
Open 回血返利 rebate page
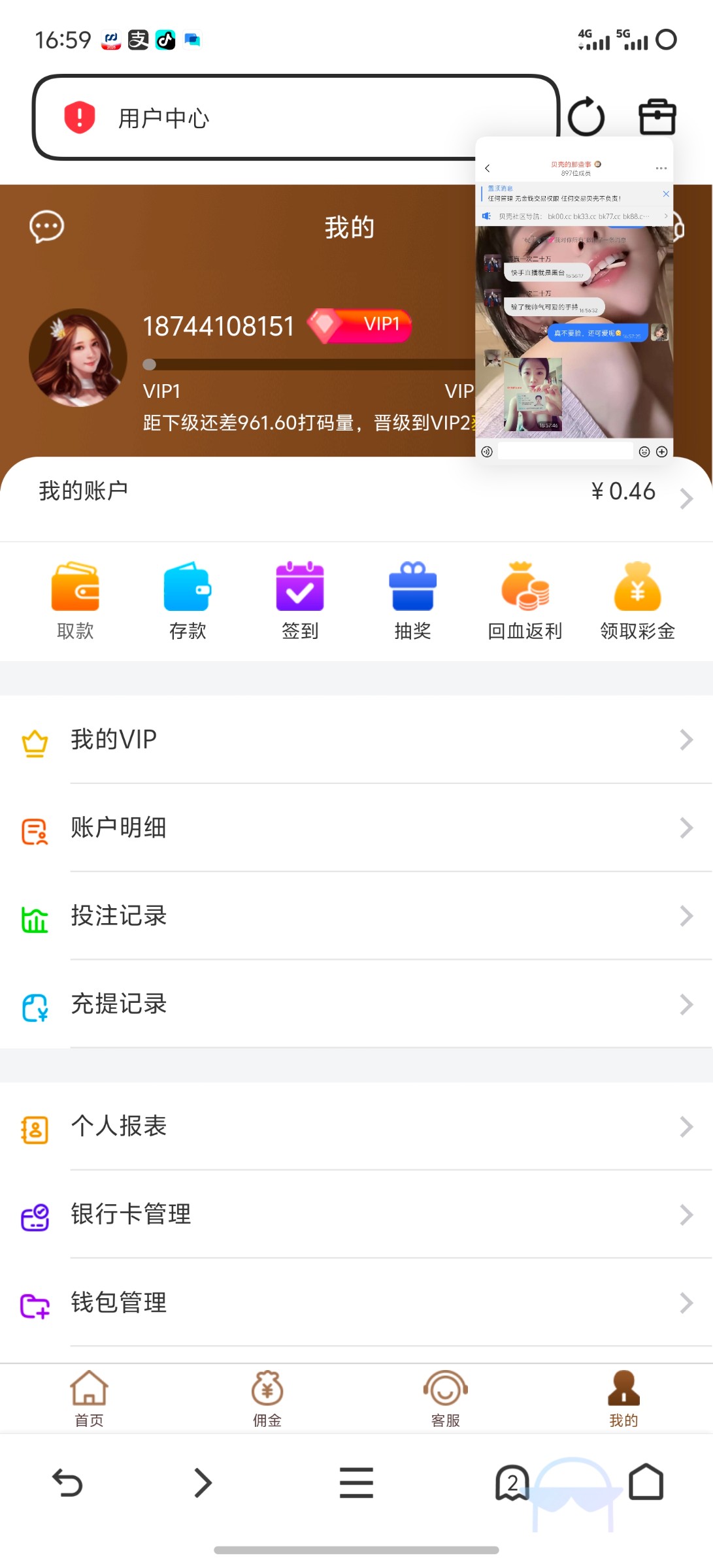(x=525, y=600)
